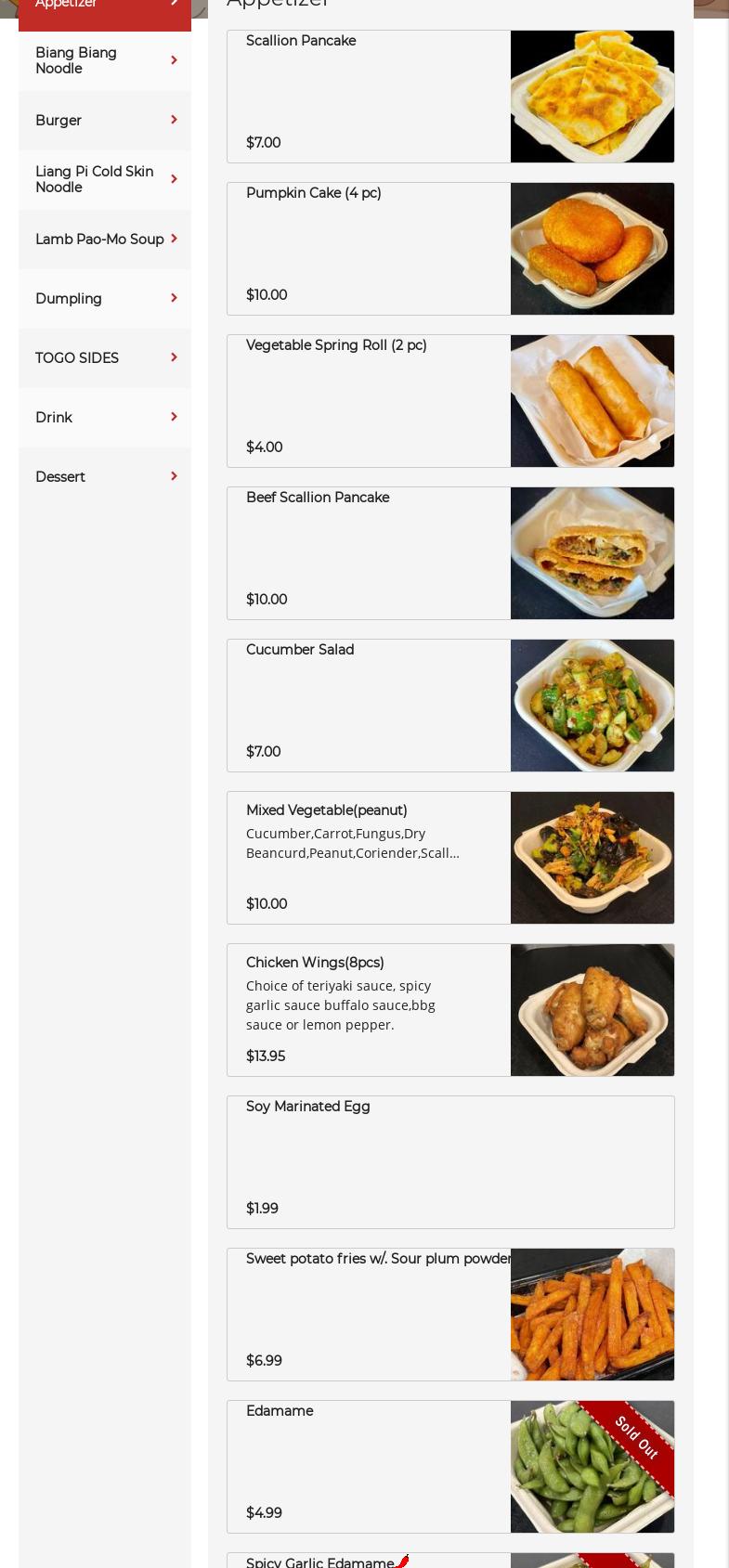Open the Burger category
Image resolution: width=729 pixels, height=1568 pixels.
(104, 121)
